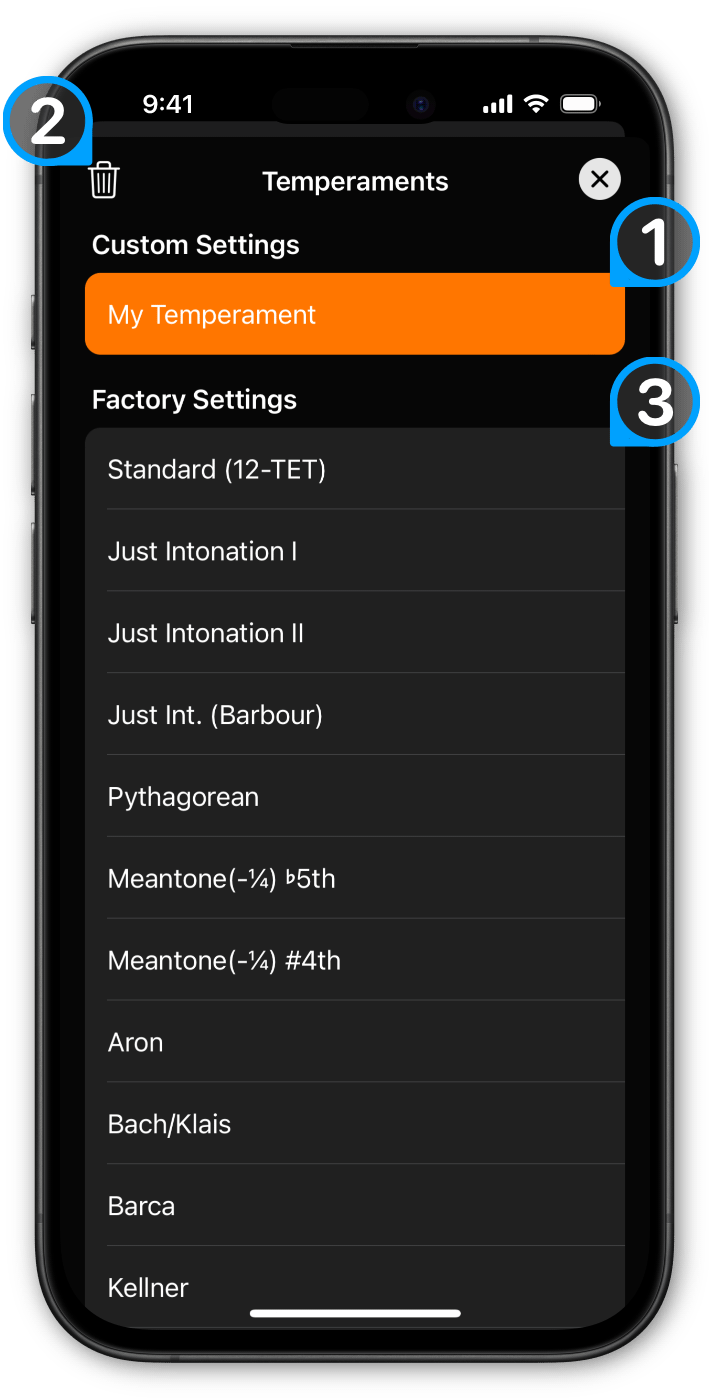709x1398 pixels.
Task: Select Just Intonation I
Action: pyautogui.click(x=355, y=551)
